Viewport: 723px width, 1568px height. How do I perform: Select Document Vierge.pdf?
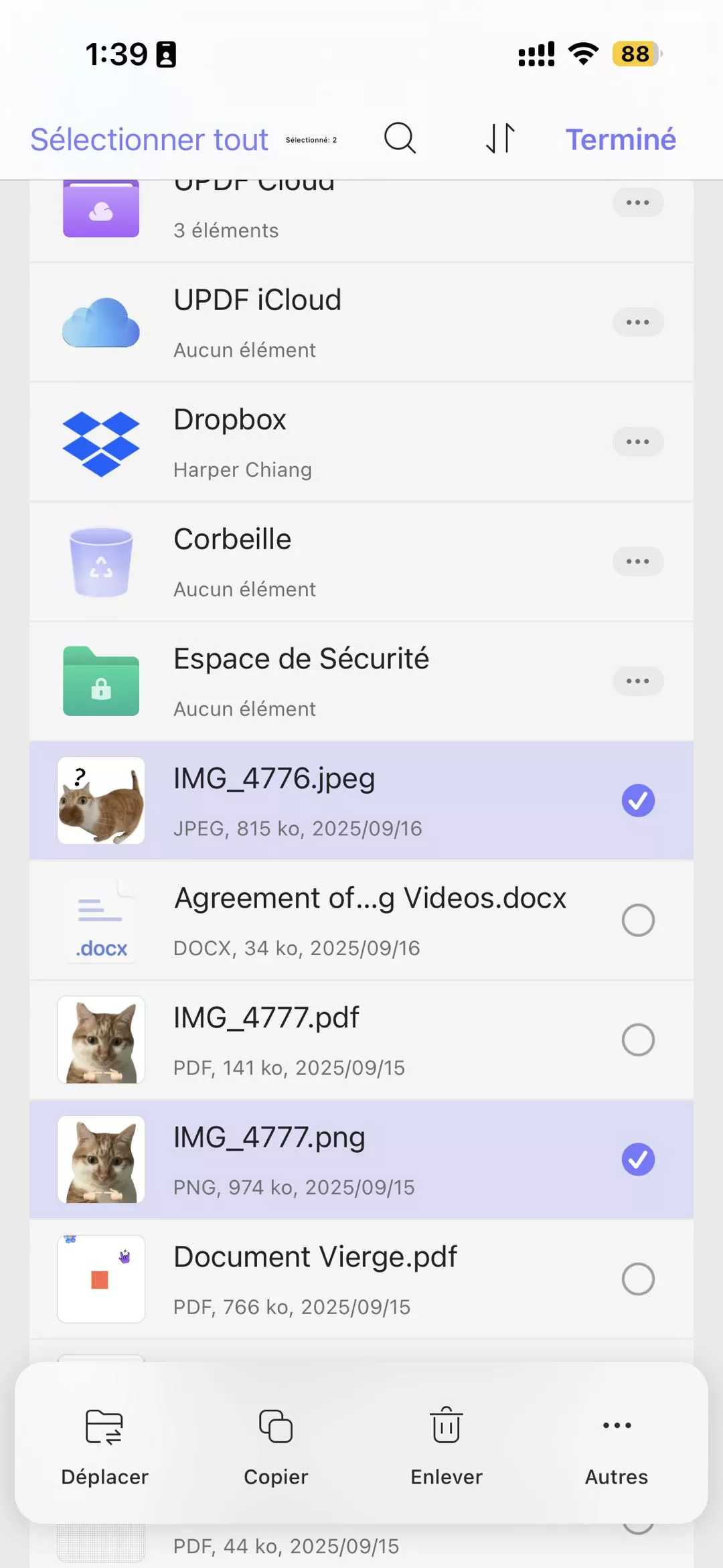pos(637,1279)
